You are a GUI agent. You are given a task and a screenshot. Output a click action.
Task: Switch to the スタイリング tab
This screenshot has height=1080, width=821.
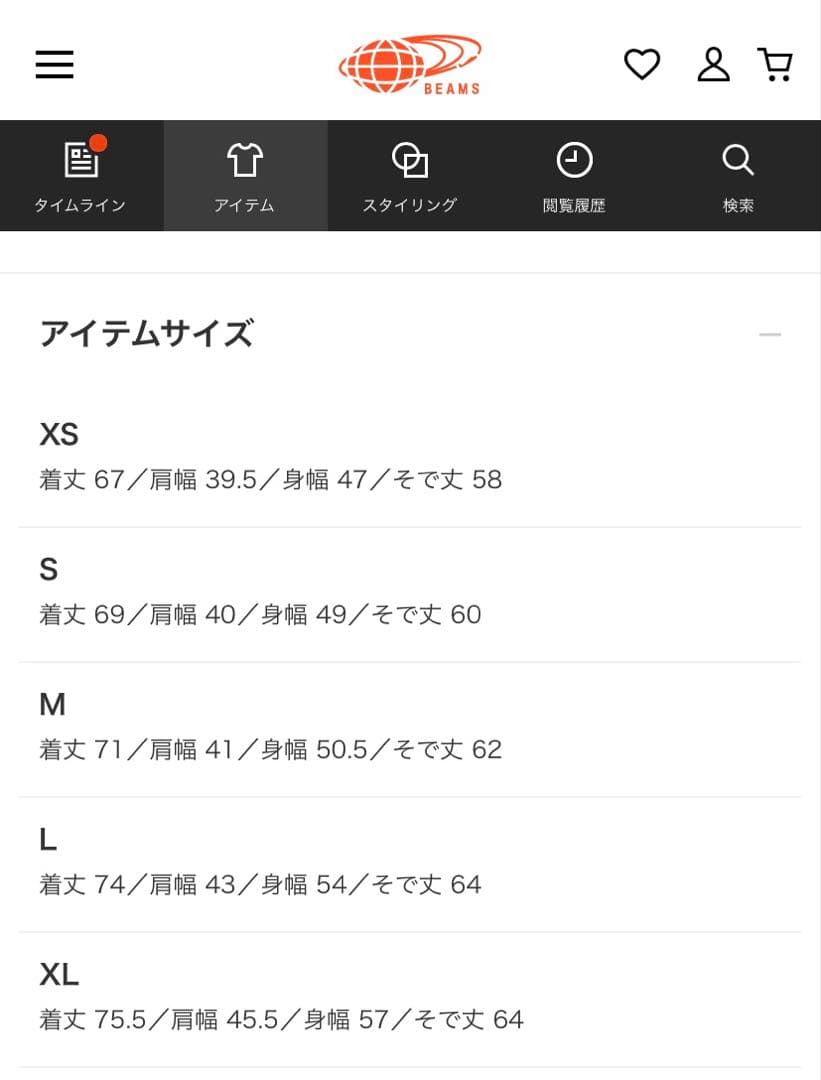pyautogui.click(x=409, y=176)
